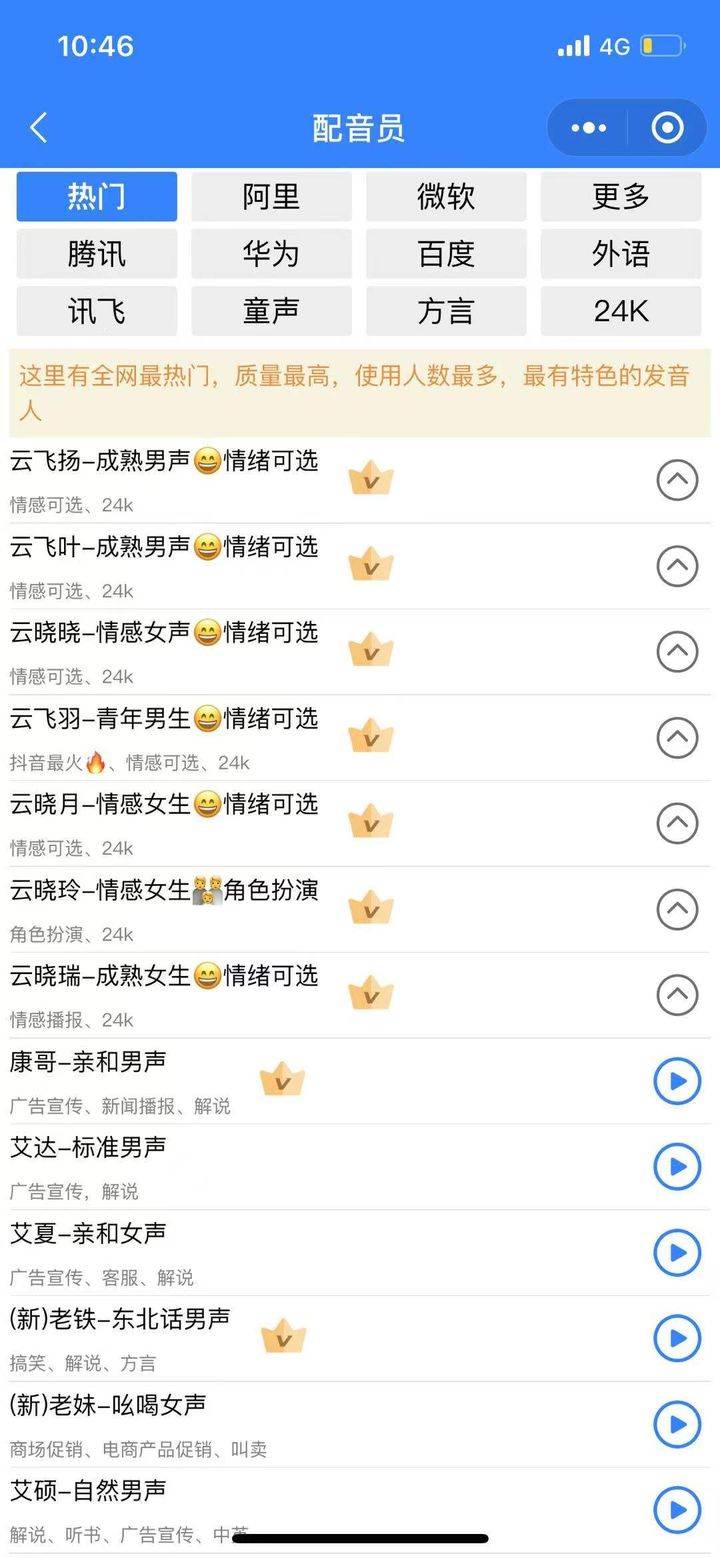Open the 外语 foreign language tab
The height and width of the screenshot is (1558, 720).
621,254
